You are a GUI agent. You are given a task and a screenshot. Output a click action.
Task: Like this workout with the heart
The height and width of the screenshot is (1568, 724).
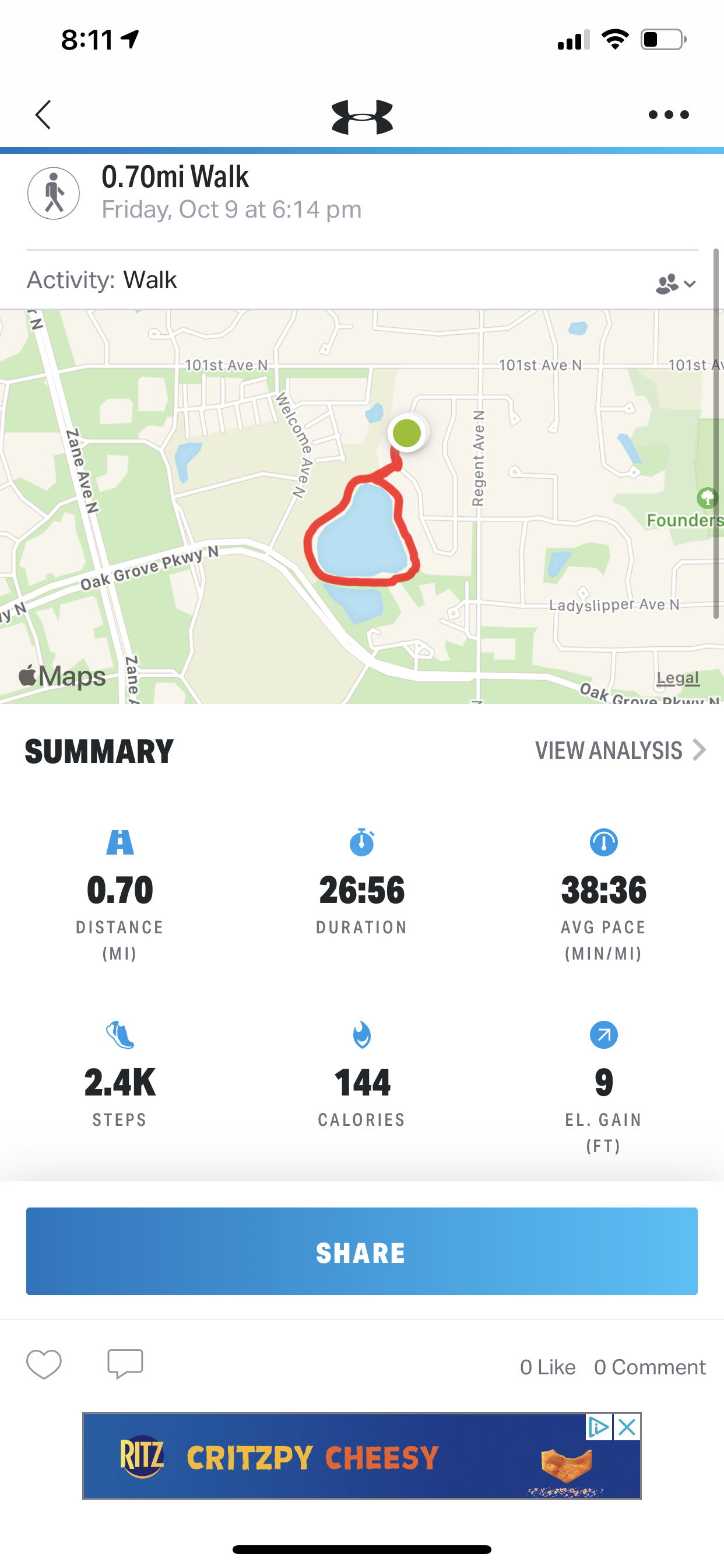pos(44,1364)
